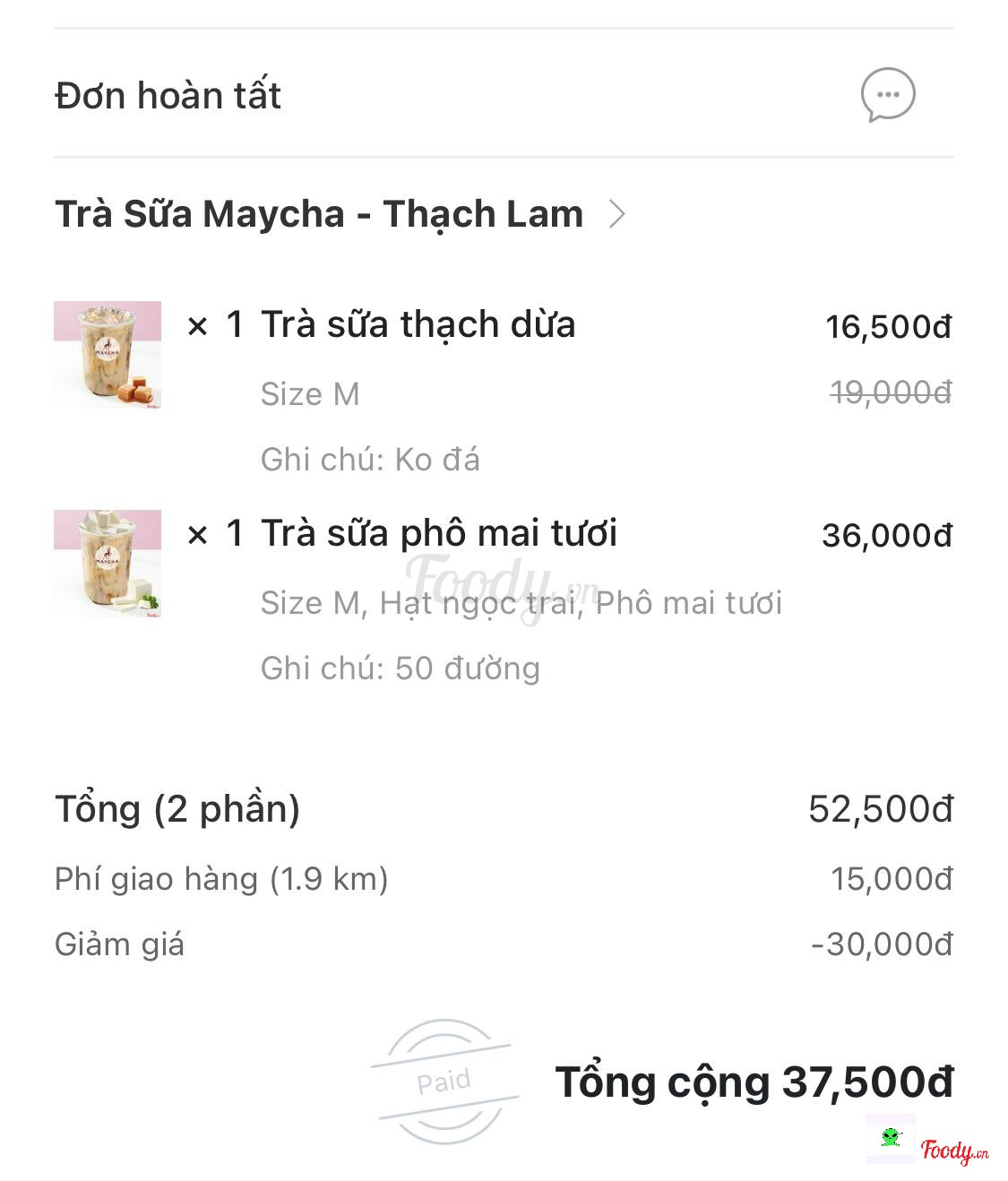Open Trà Sữa Maycha - Thạch Lam store page
This screenshot has width=1008, height=1181.
pos(340,214)
